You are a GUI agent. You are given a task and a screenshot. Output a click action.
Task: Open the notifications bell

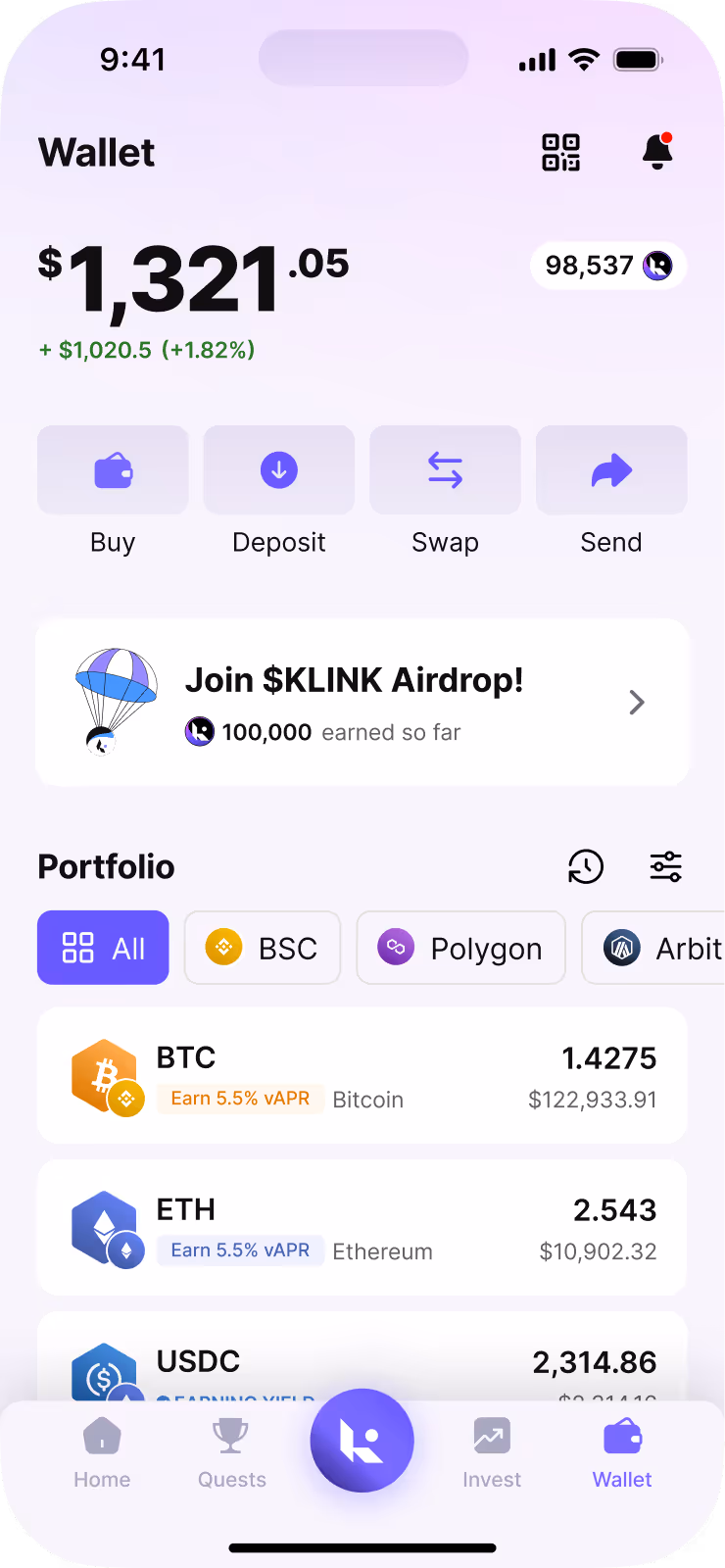(657, 152)
